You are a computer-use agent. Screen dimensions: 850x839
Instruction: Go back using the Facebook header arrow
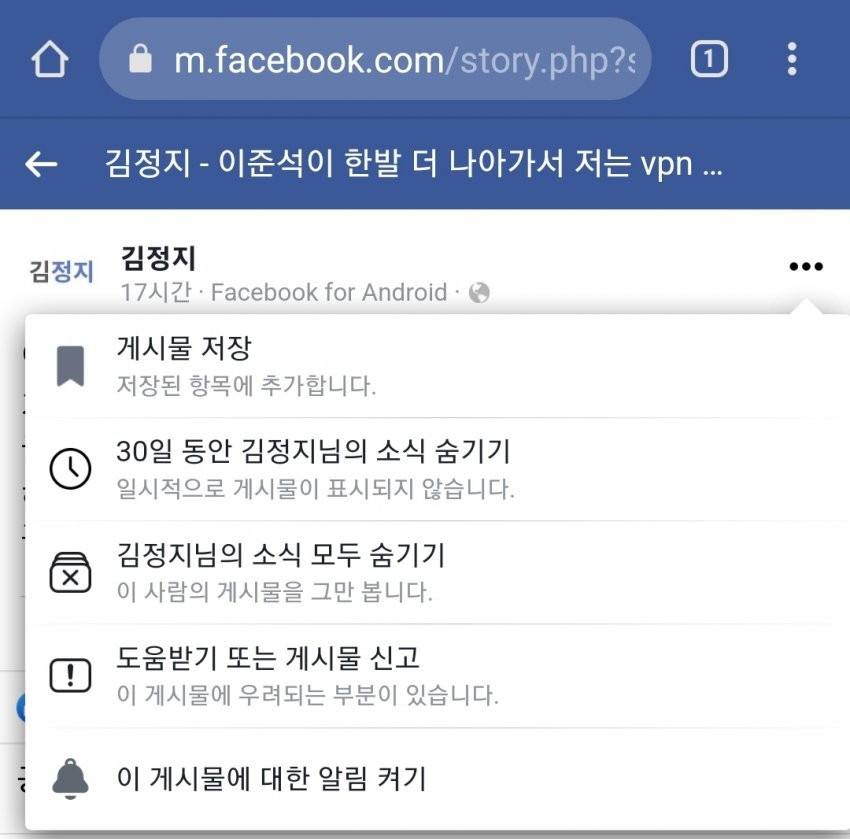[x=42, y=164]
